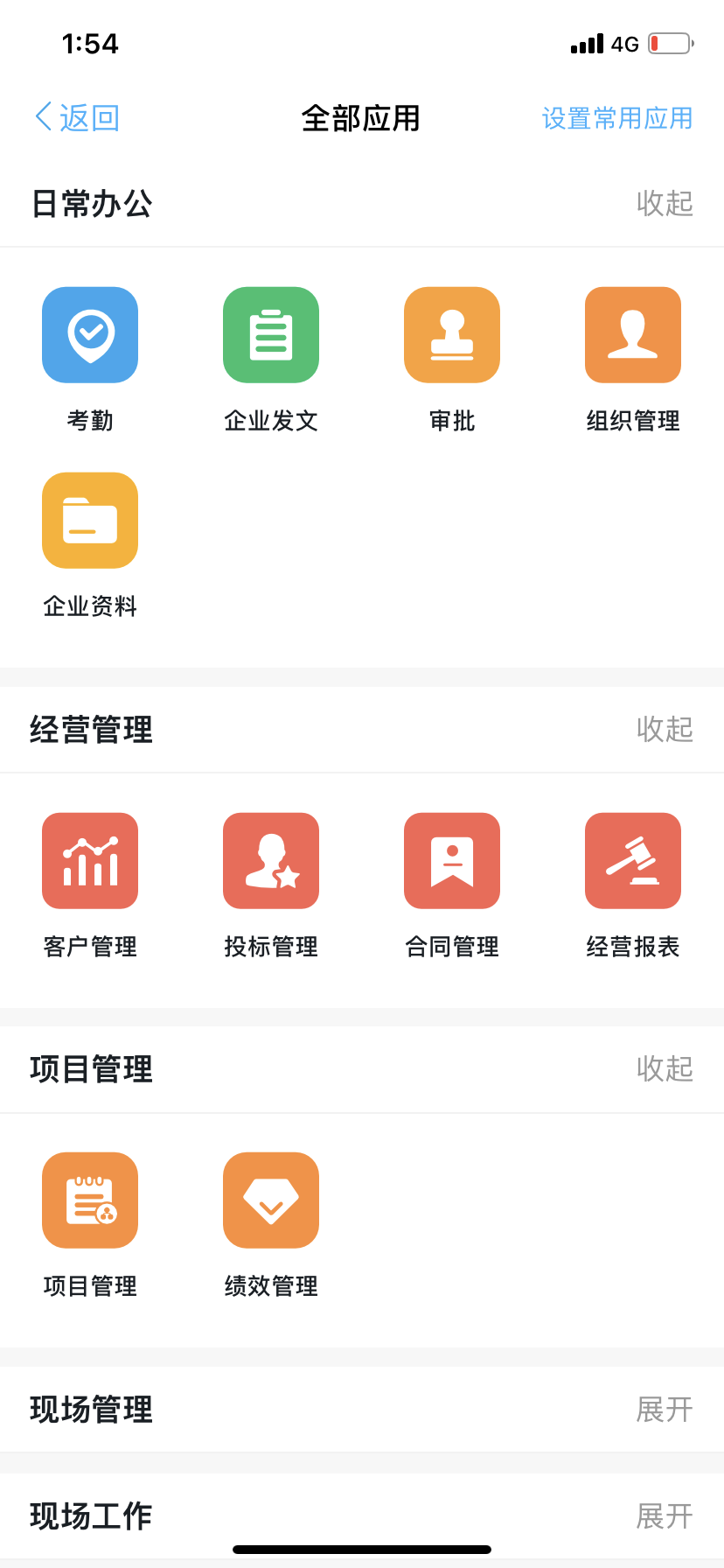Screen dimensions: 724x1568
Task: Collapse the 日常办公 section
Action: pos(664,204)
